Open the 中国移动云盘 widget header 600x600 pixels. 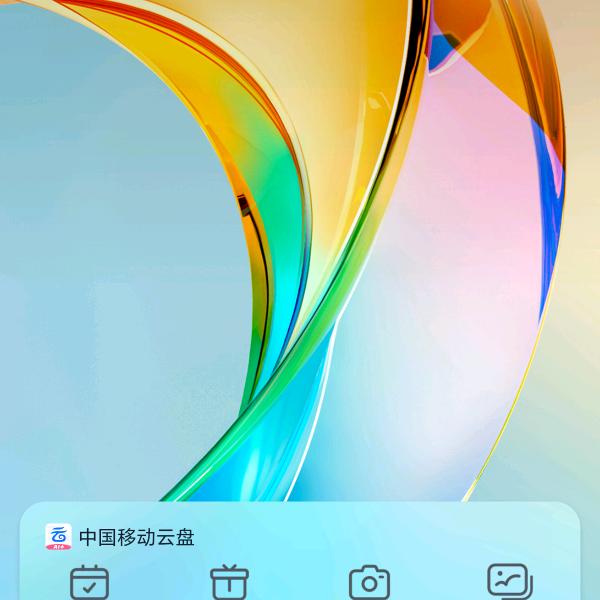[119, 537]
